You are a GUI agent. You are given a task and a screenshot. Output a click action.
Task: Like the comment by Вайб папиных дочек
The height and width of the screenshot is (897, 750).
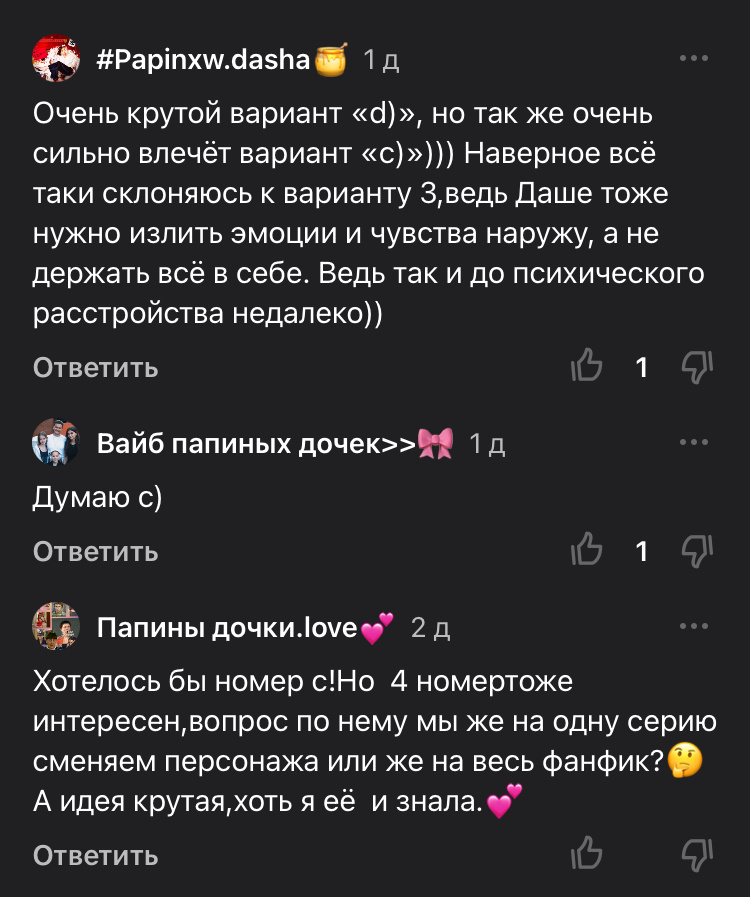586,551
